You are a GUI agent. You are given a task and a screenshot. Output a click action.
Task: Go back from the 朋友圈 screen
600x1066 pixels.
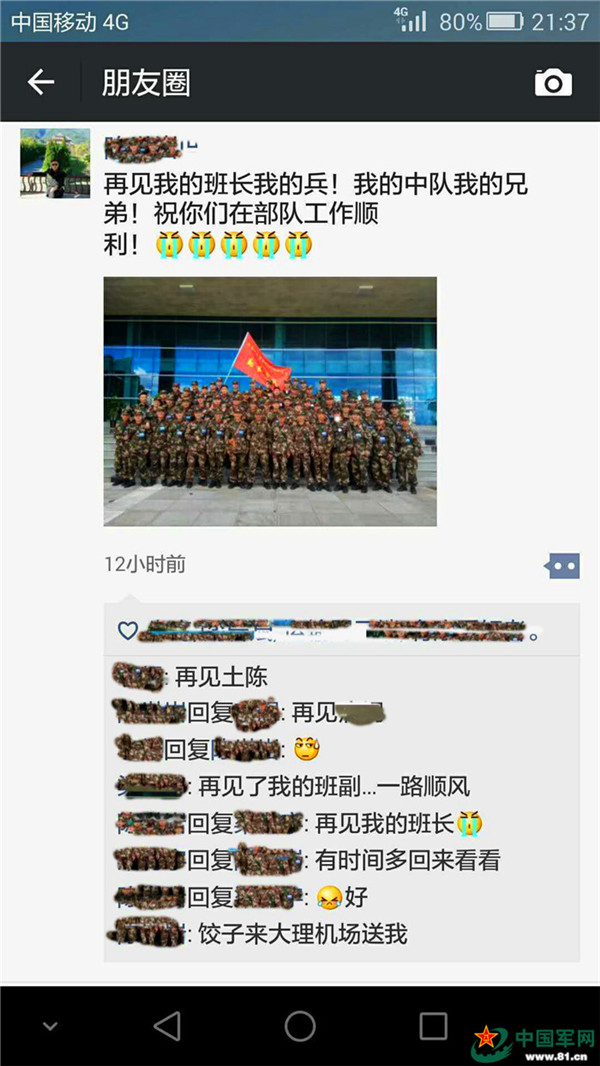(41, 83)
